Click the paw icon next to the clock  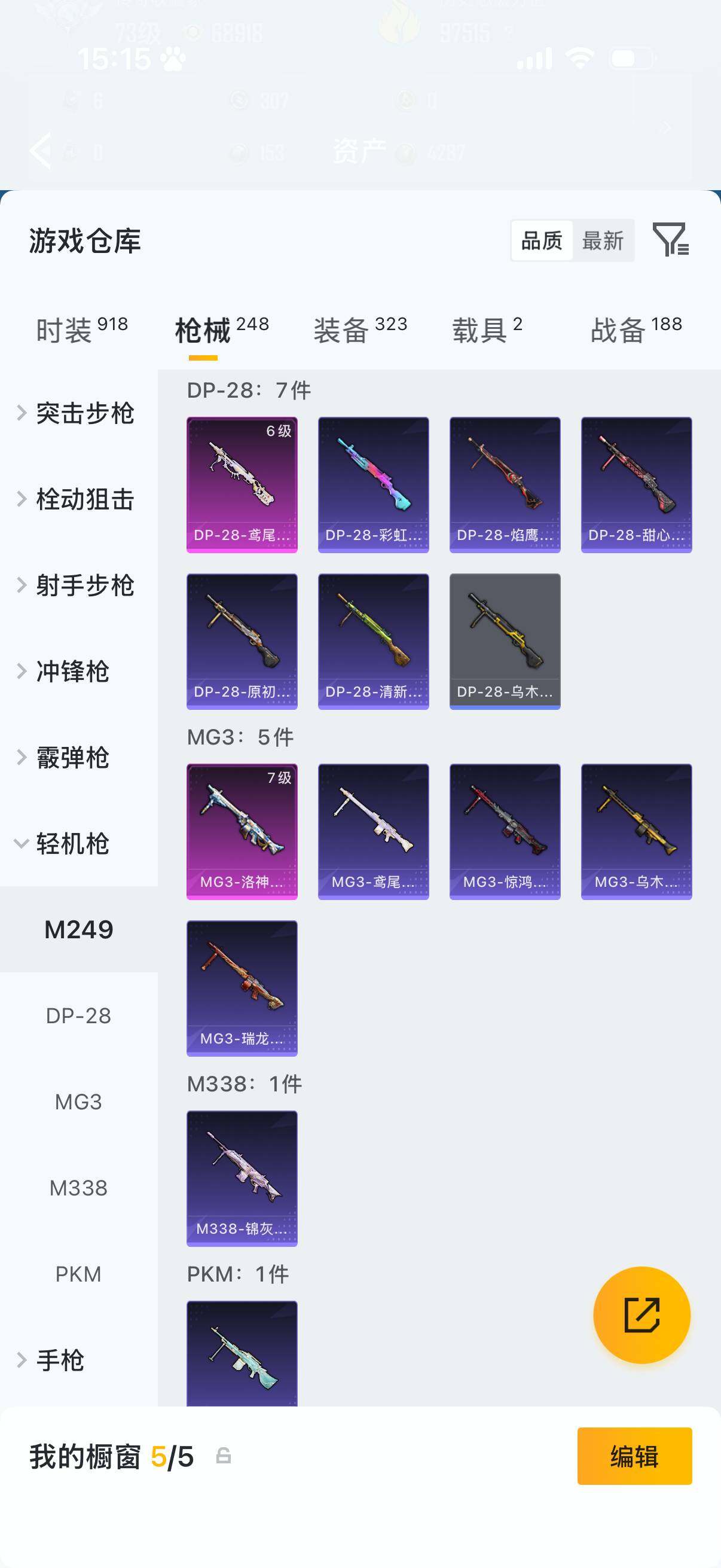pyautogui.click(x=173, y=58)
